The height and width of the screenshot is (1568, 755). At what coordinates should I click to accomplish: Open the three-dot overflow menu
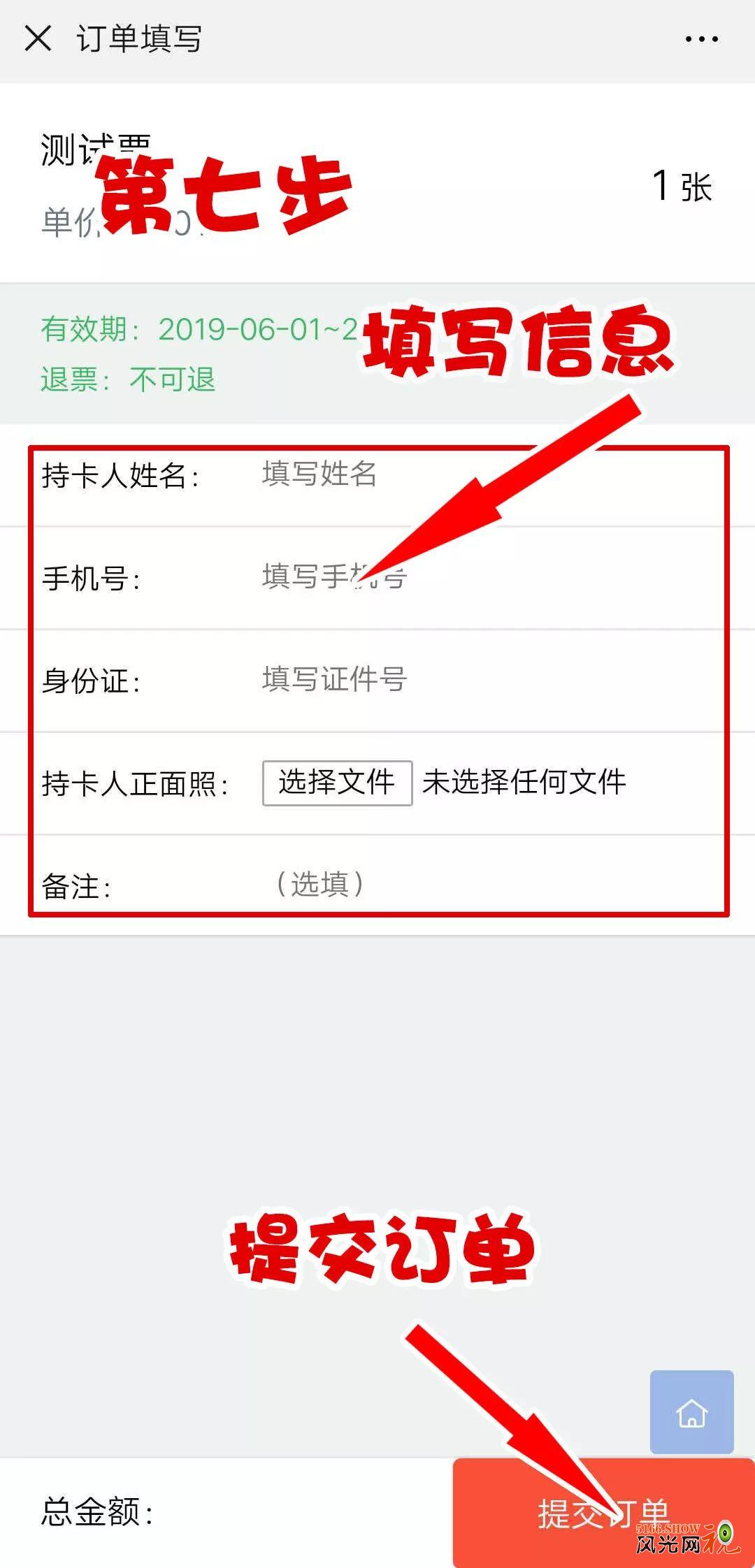click(701, 39)
